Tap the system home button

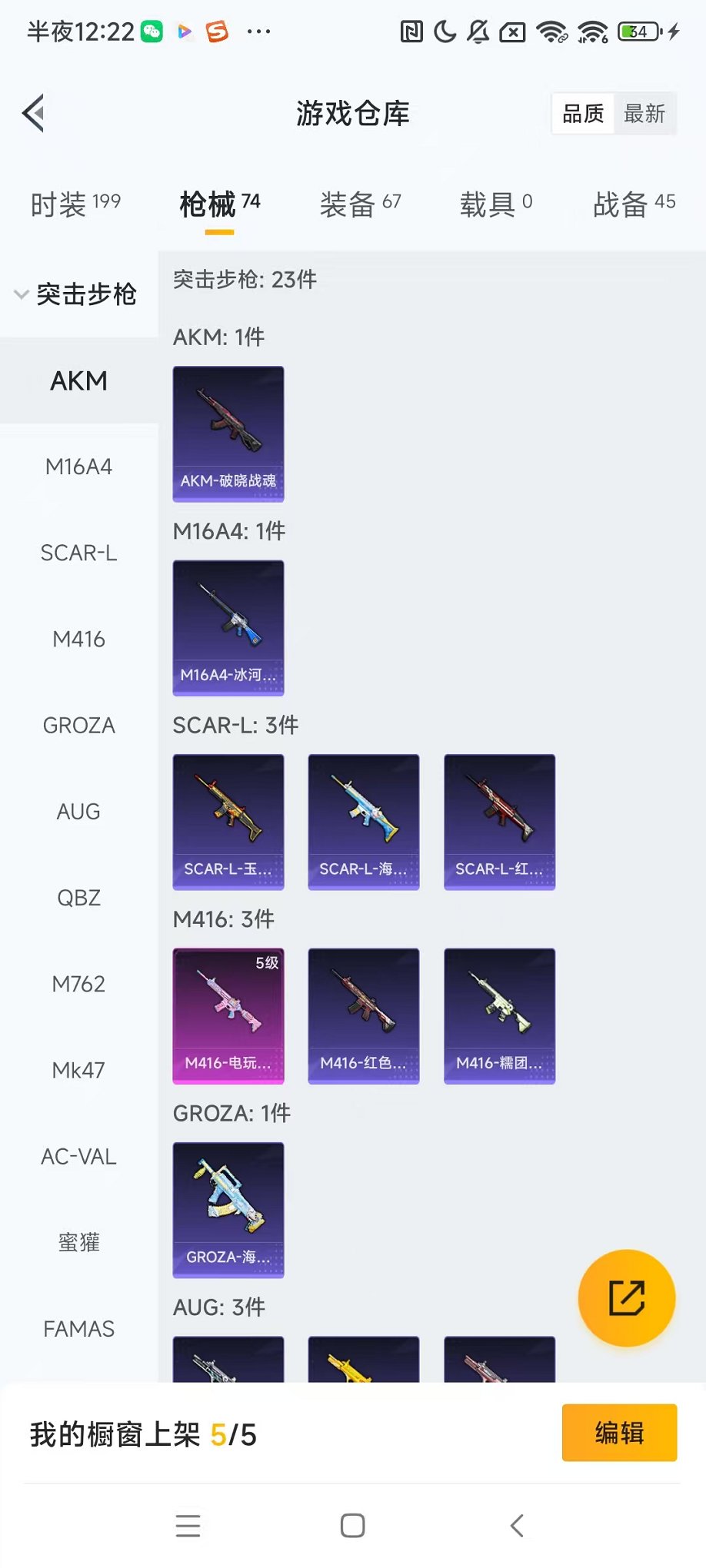pos(352,1526)
